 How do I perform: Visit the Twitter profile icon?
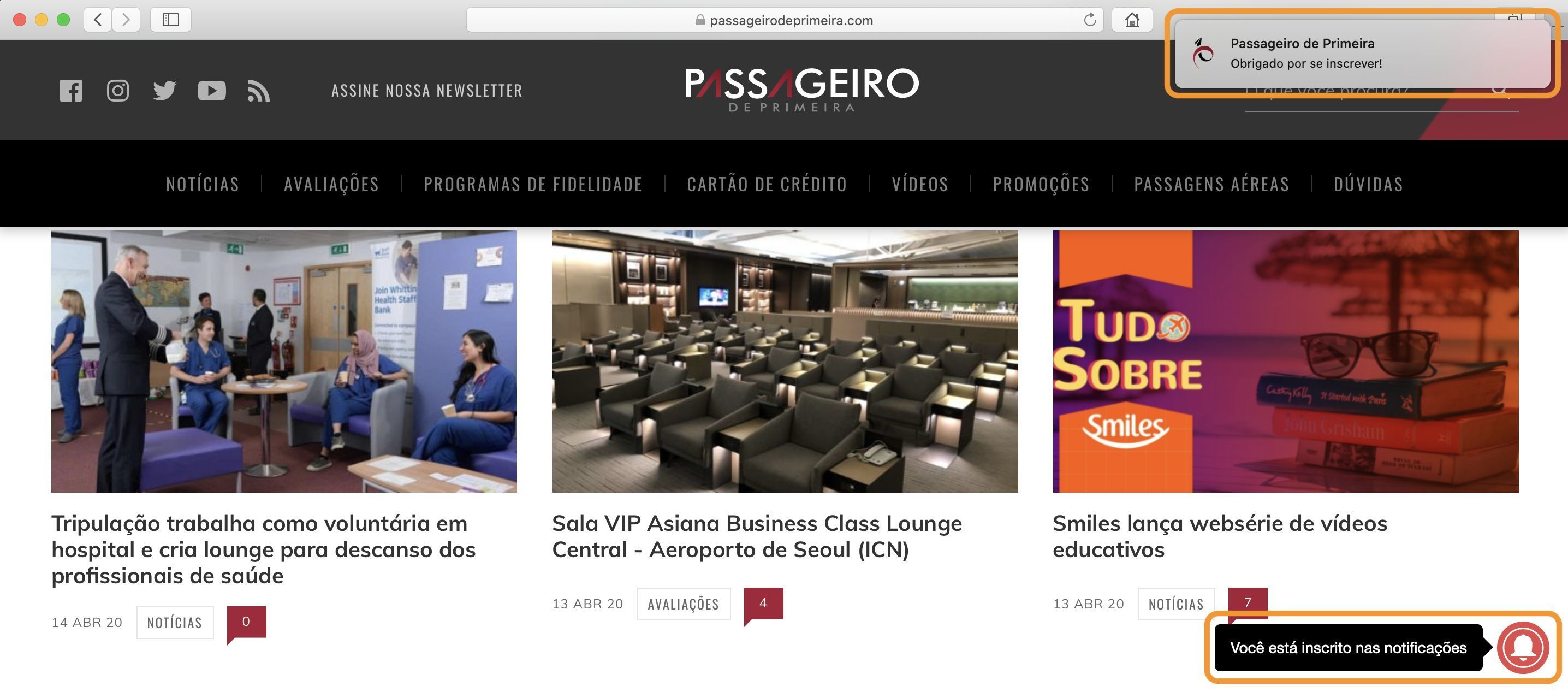tap(164, 91)
